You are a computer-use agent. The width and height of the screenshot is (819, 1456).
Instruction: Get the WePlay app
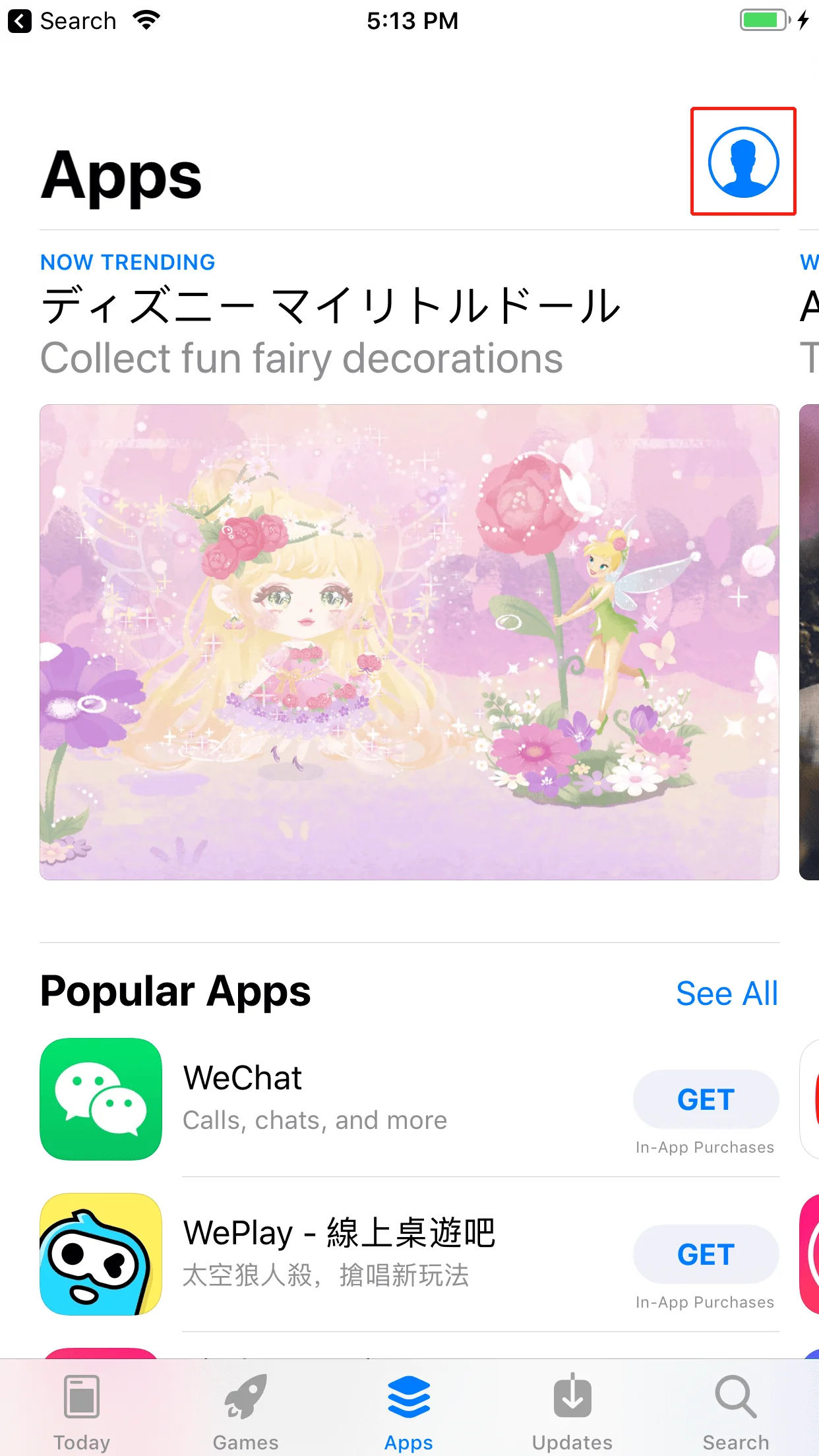[x=706, y=1254]
